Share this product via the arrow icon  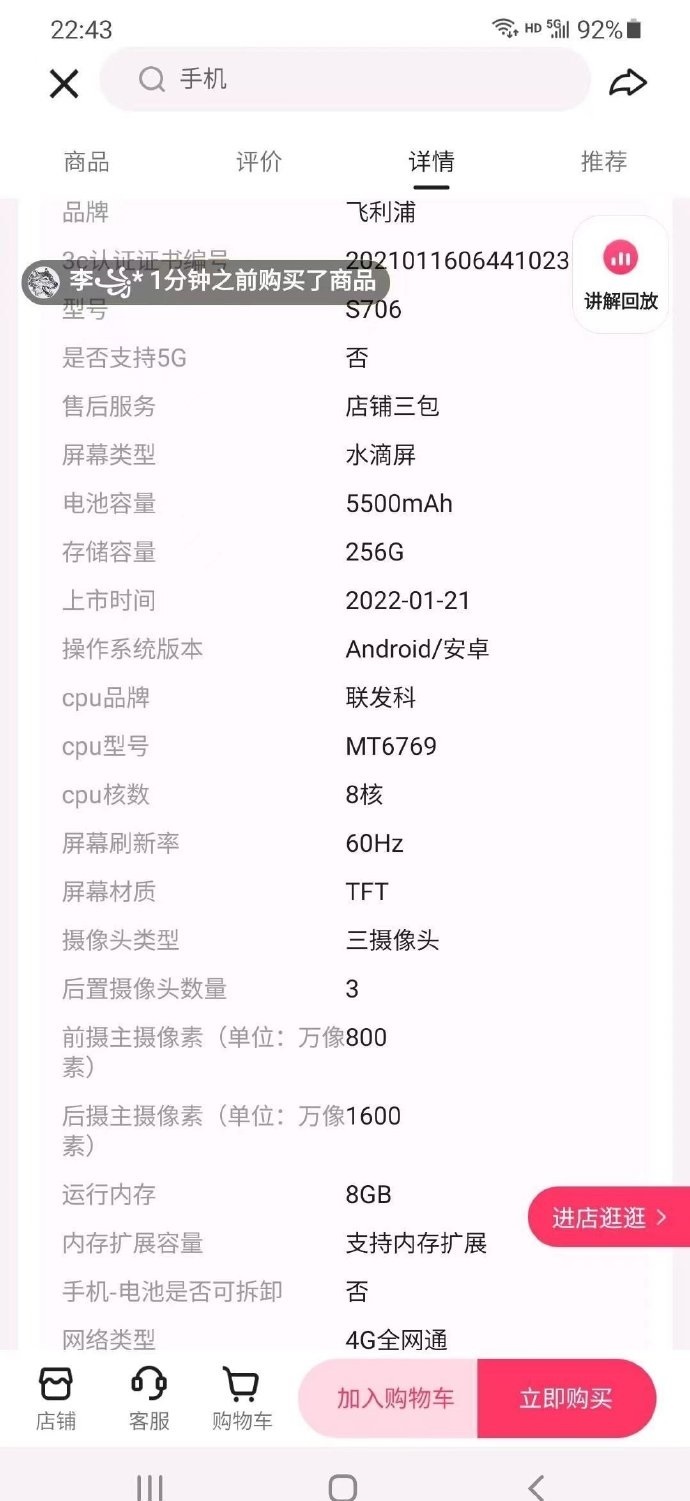pyautogui.click(x=628, y=83)
